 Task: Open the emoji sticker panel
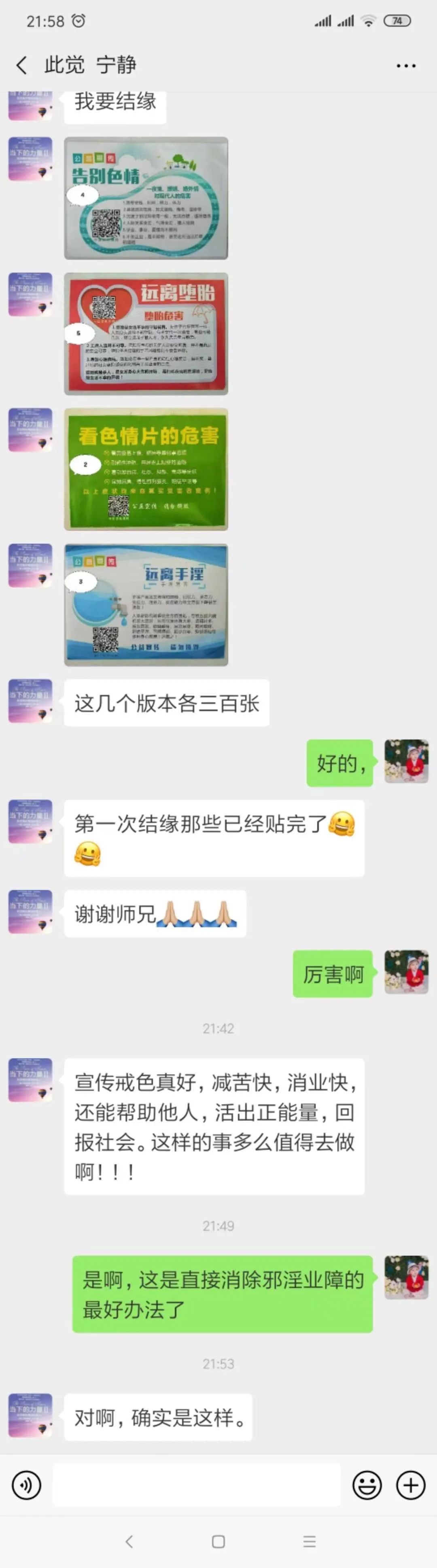[367, 1485]
